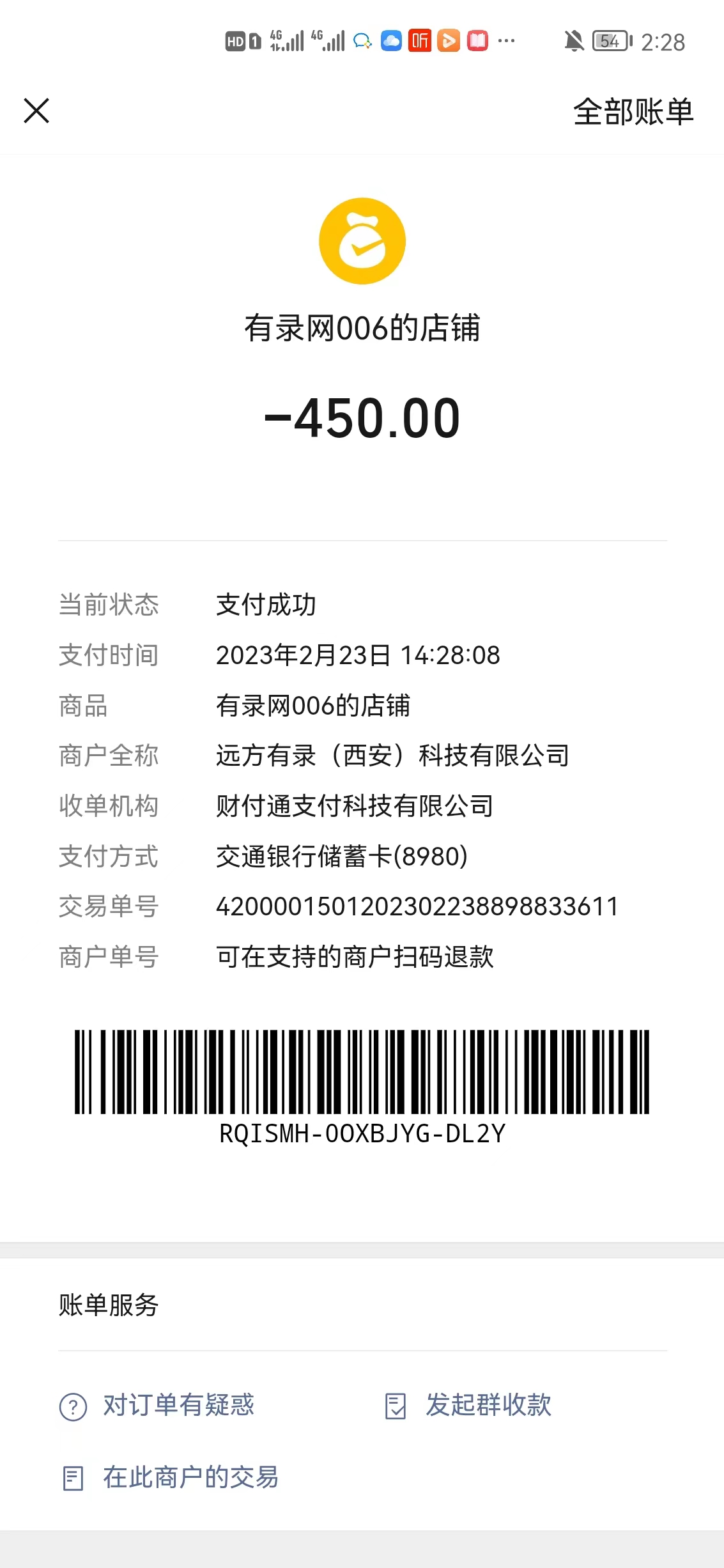Close the payment detail page
Image resolution: width=724 pixels, height=1568 pixels.
click(36, 111)
